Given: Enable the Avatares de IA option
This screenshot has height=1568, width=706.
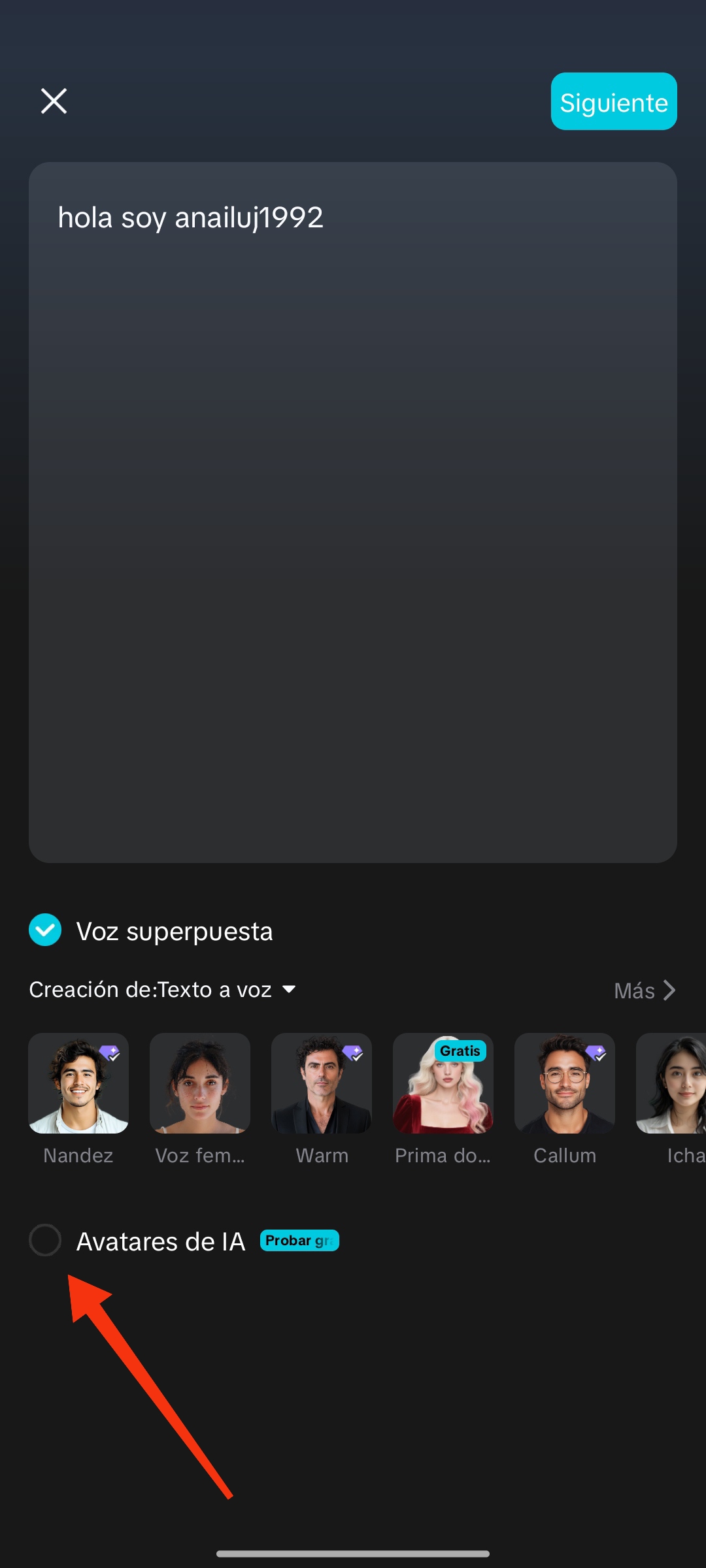Looking at the screenshot, I should point(45,1240).
